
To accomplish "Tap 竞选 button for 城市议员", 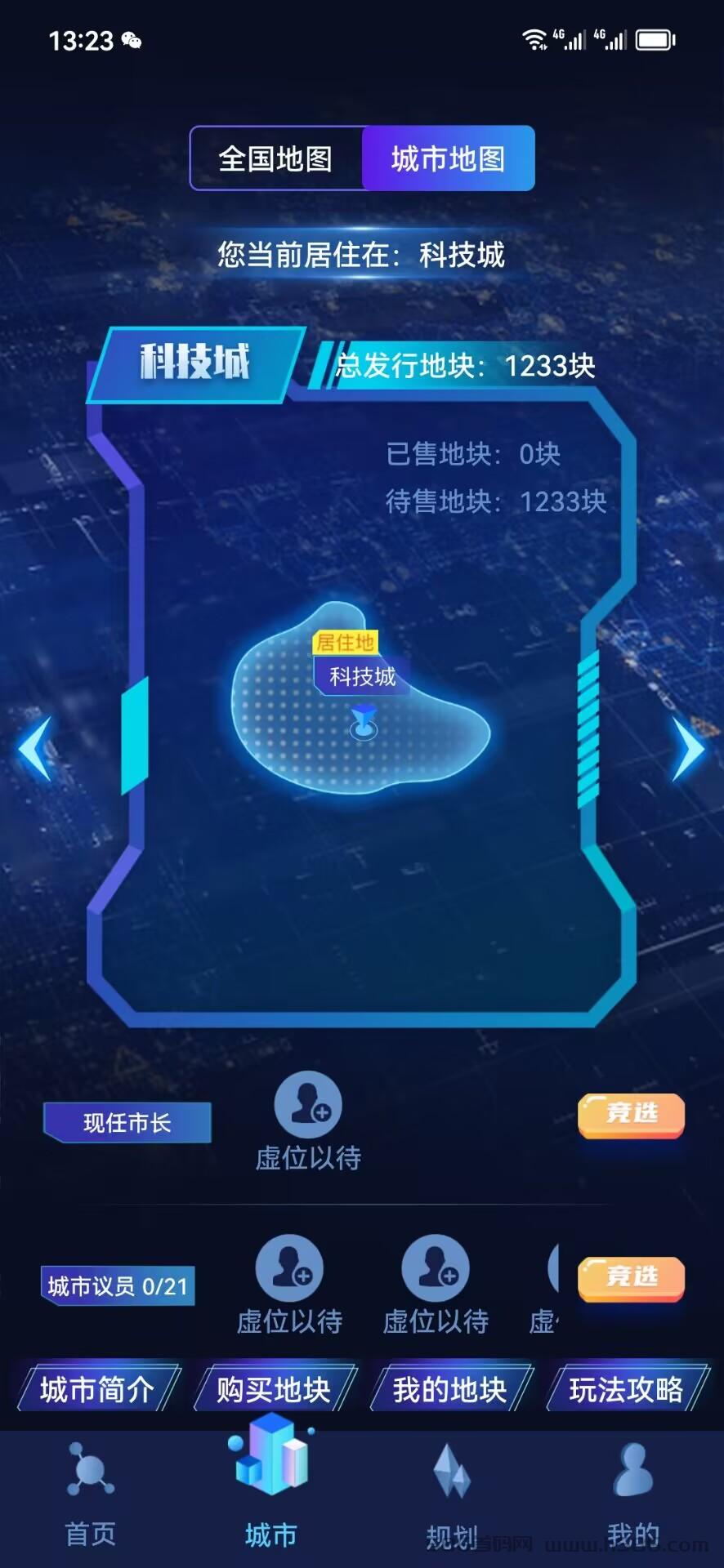I will click(x=631, y=1278).
